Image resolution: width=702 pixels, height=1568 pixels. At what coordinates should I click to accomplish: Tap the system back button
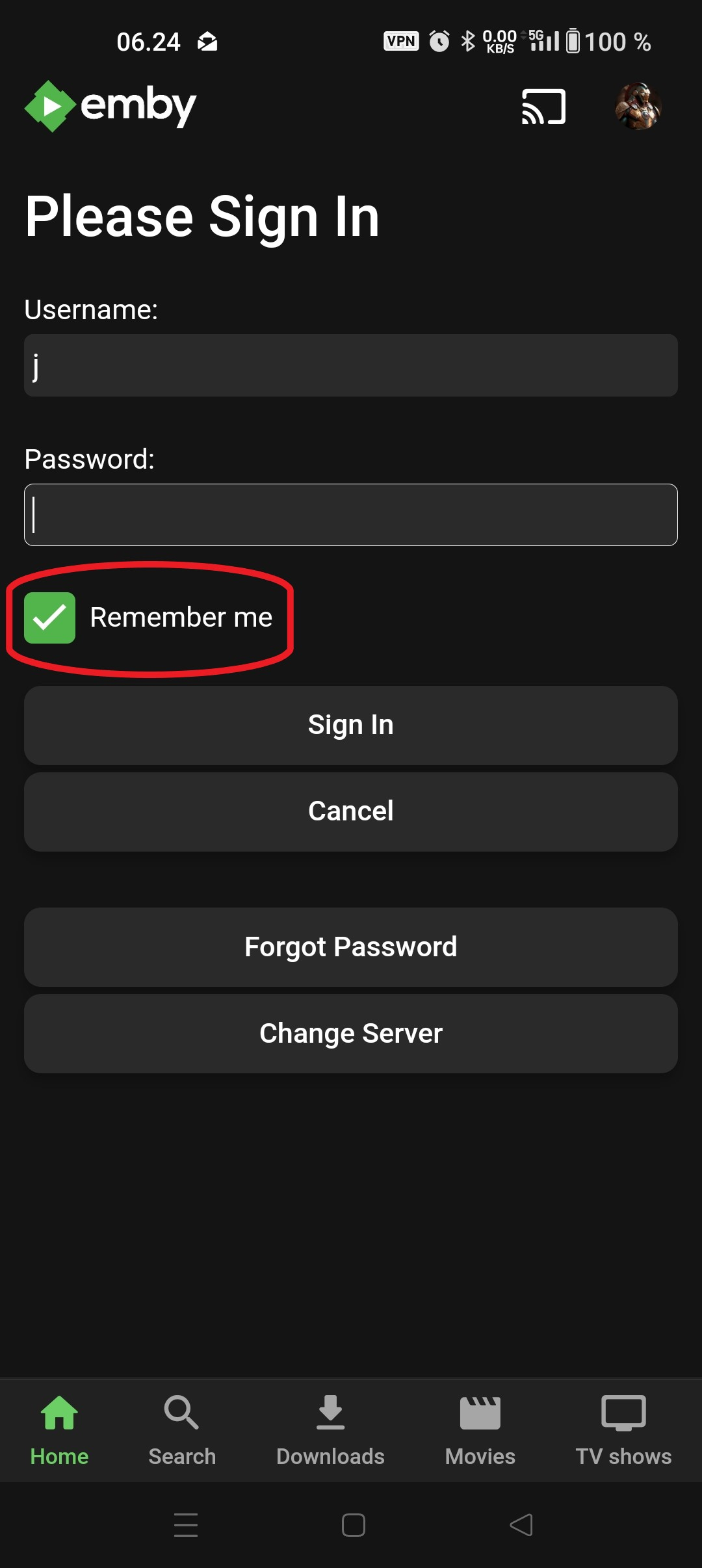(x=521, y=1525)
